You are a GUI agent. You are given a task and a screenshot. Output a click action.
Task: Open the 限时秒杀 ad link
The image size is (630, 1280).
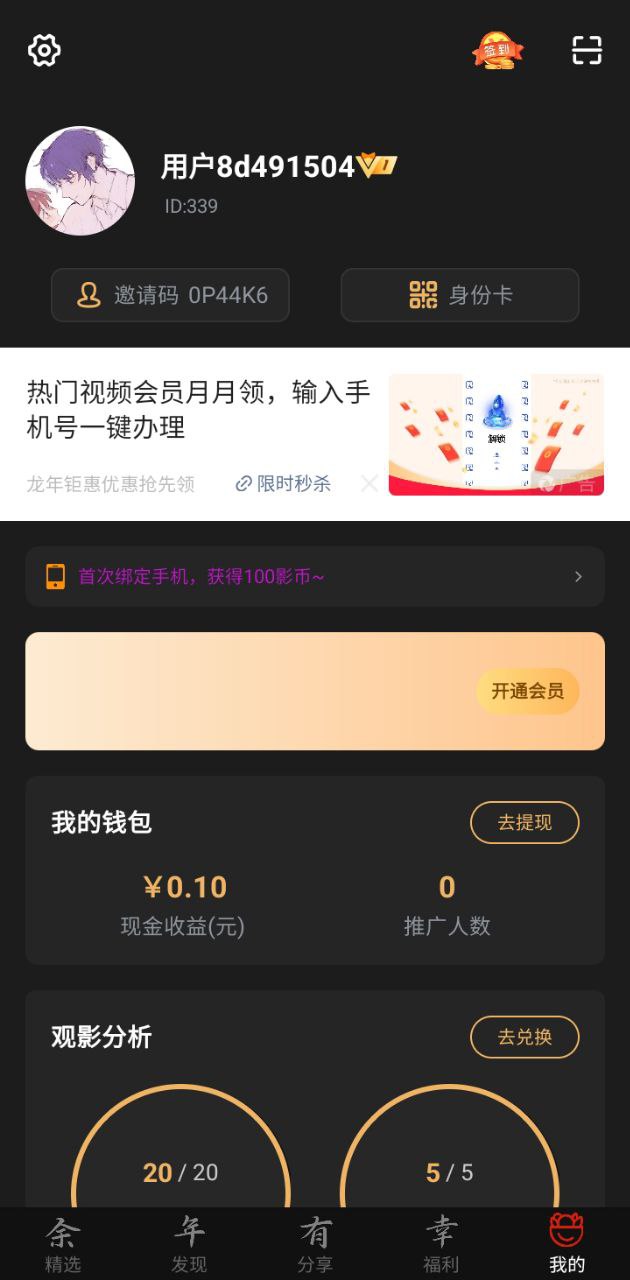pyautogui.click(x=283, y=484)
